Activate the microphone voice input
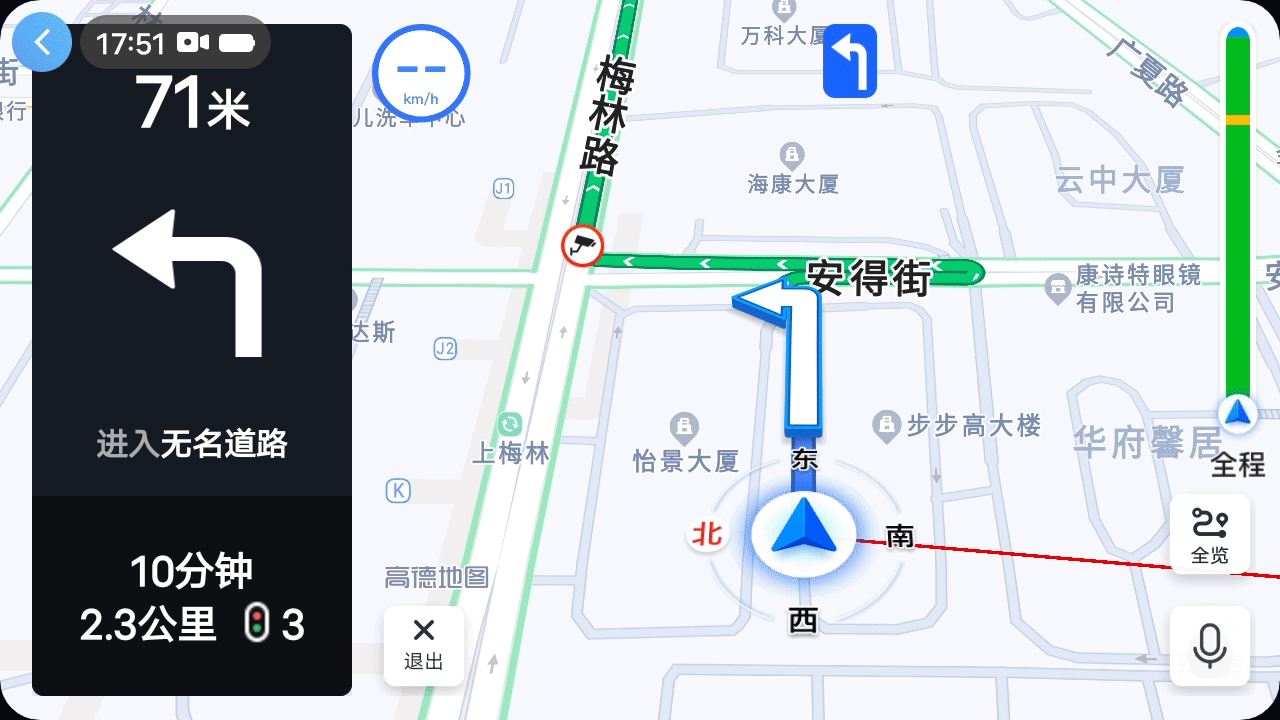Image resolution: width=1280 pixels, height=720 pixels. [1209, 646]
